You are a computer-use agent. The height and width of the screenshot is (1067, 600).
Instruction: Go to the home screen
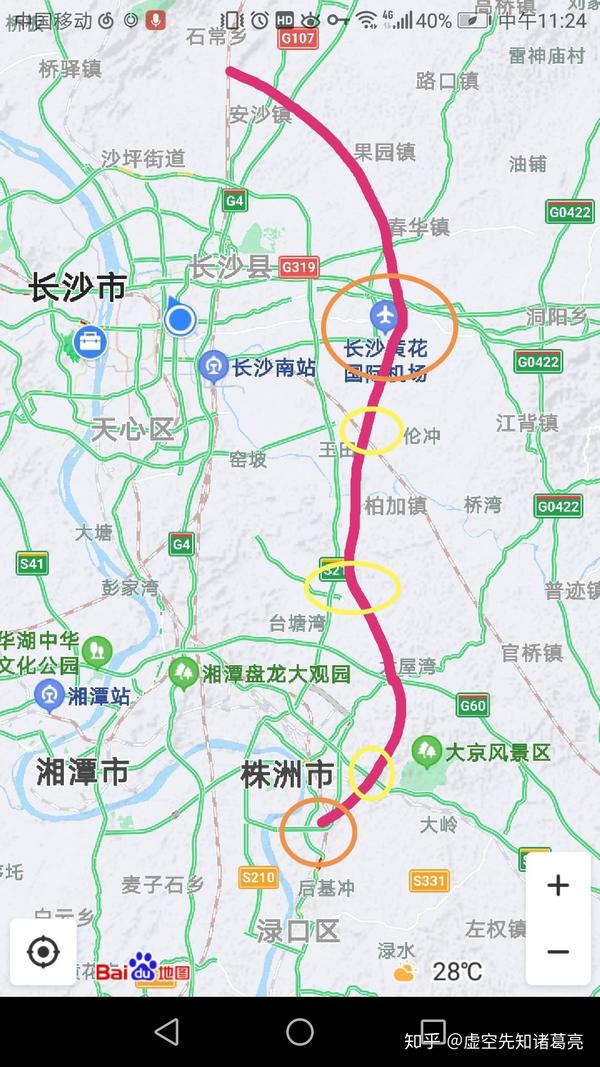tap(300, 1031)
